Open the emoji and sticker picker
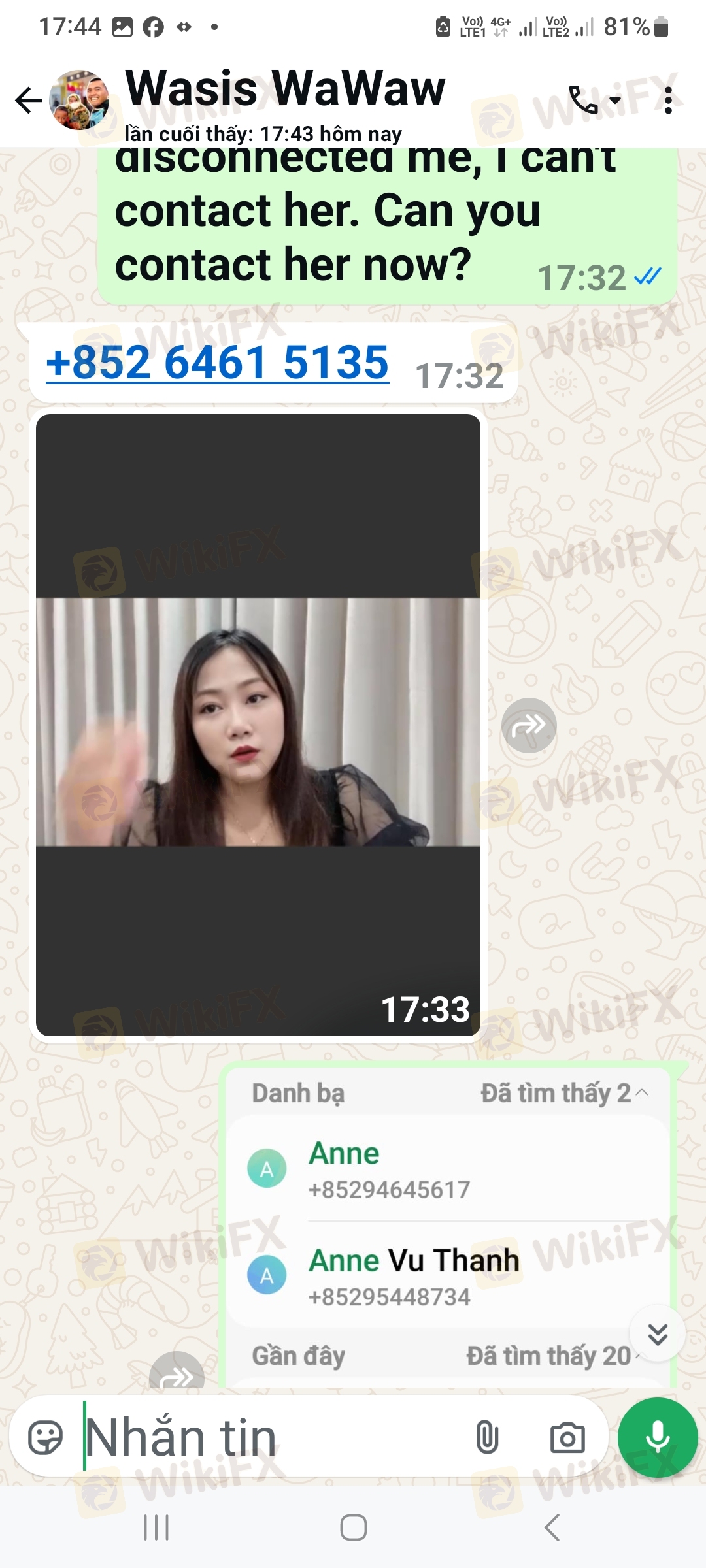Image resolution: width=706 pixels, height=1568 pixels. click(45, 1438)
